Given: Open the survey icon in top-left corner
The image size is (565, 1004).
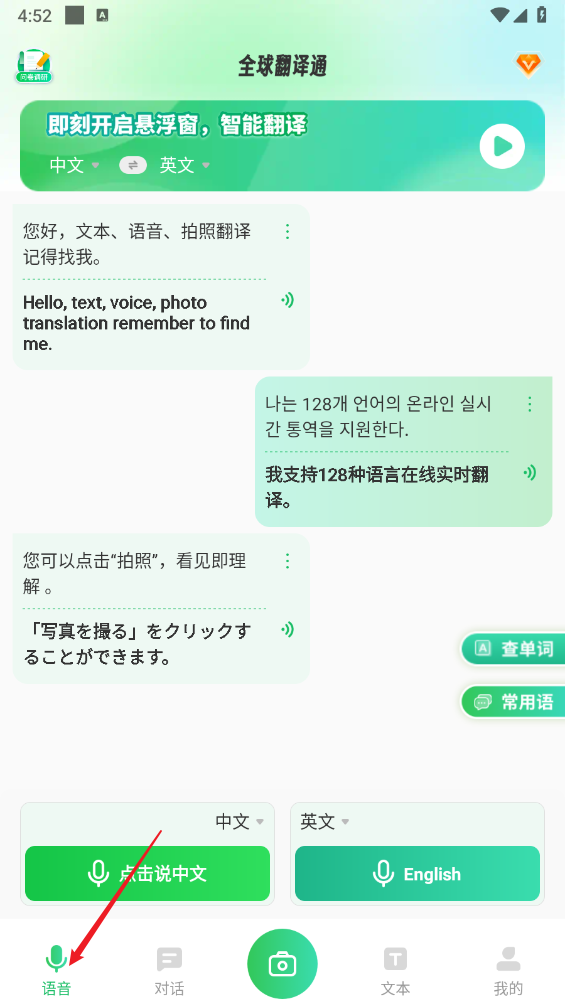Looking at the screenshot, I should pyautogui.click(x=34, y=66).
